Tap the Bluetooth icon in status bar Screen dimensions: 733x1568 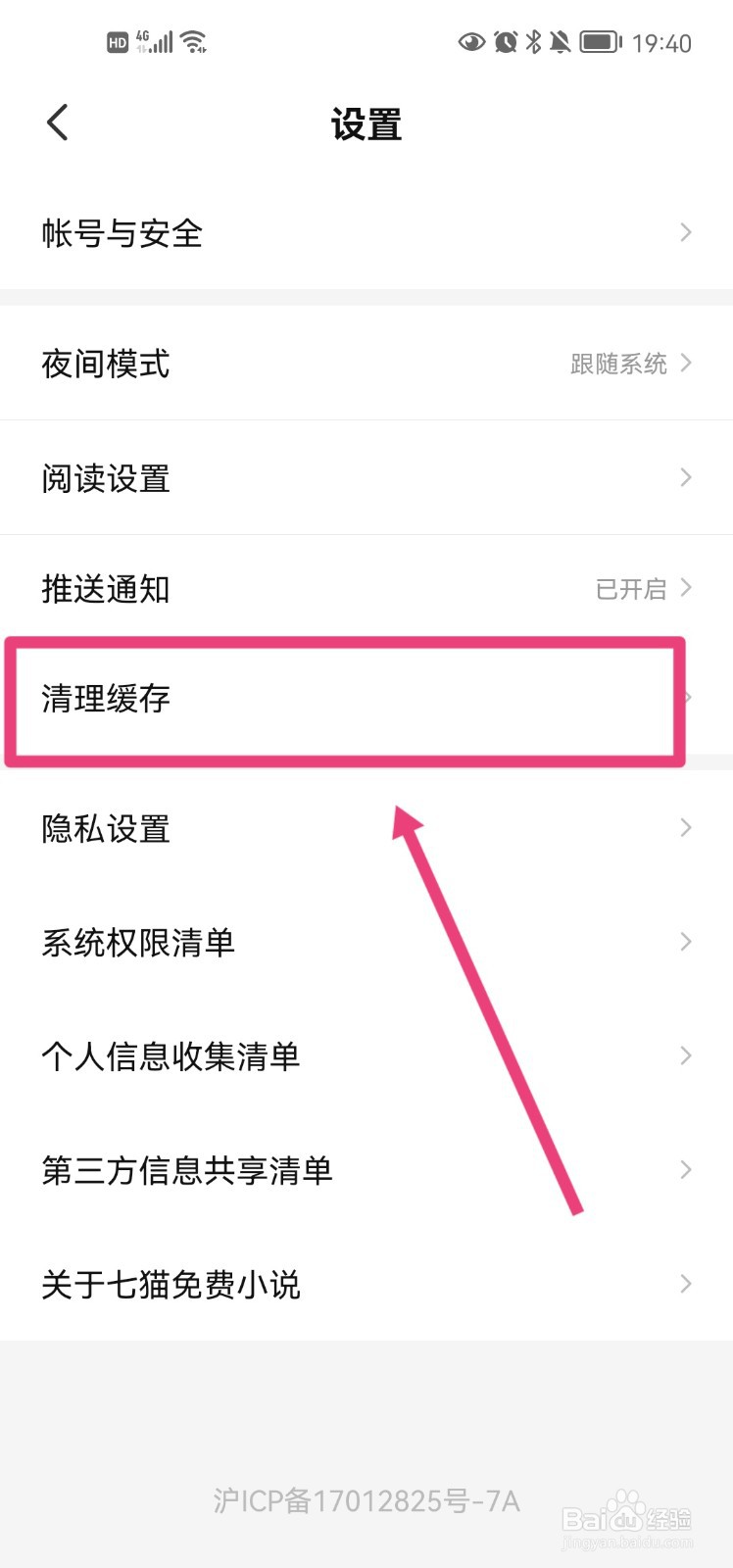pyautogui.click(x=535, y=41)
